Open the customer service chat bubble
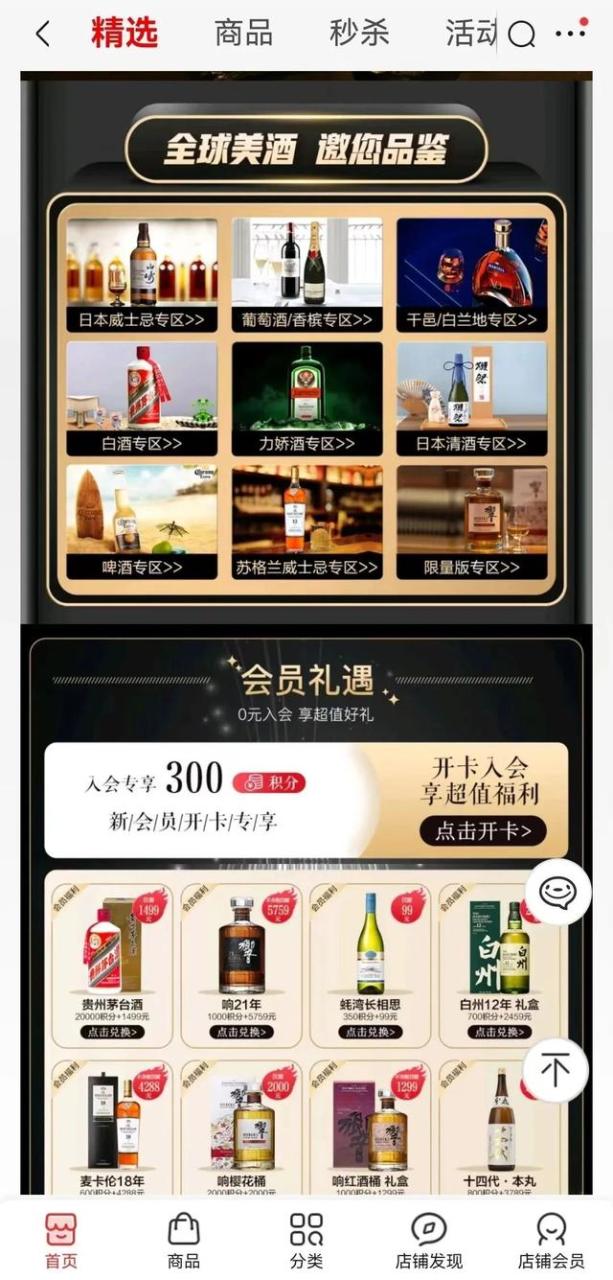Image resolution: width=613 pixels, height=1280 pixels. (x=558, y=892)
